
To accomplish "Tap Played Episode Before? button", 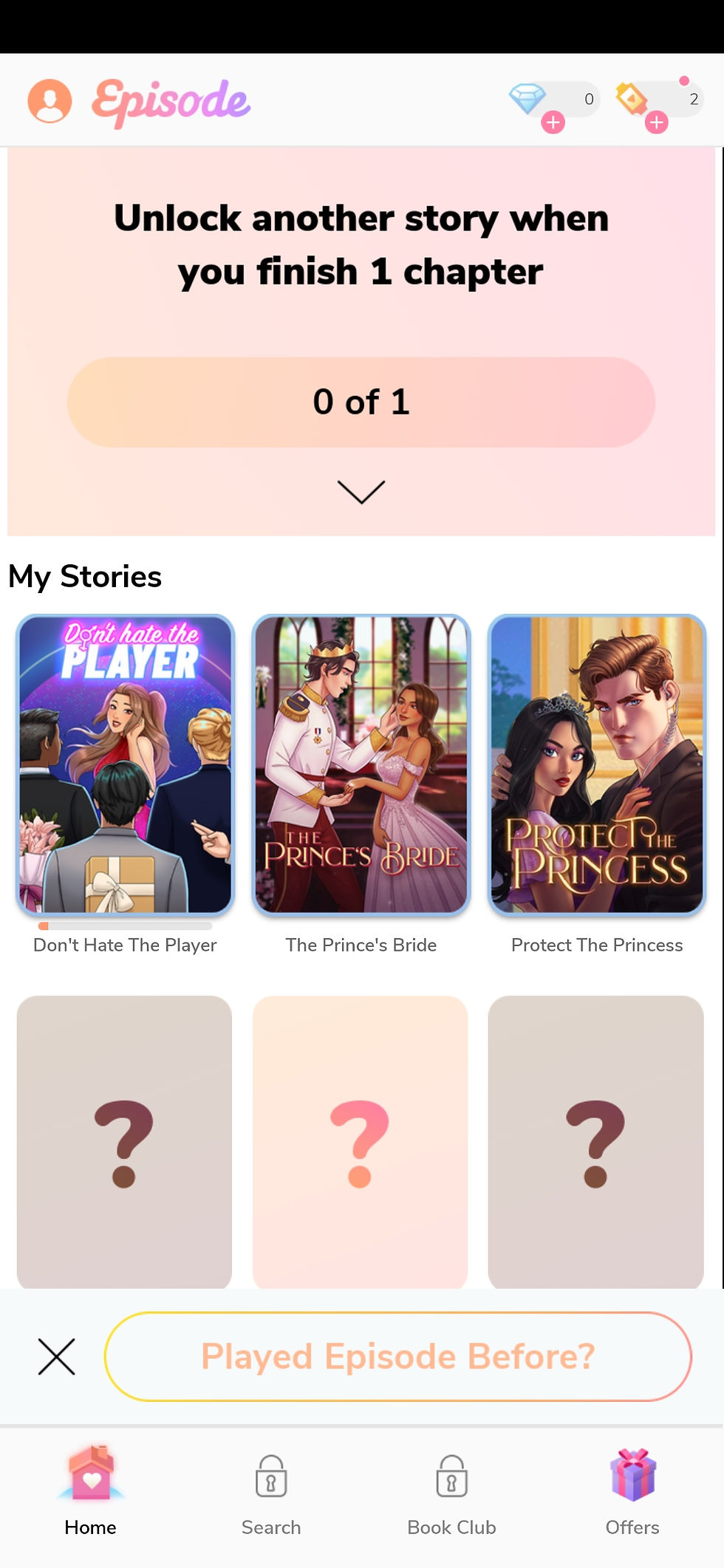I will (397, 1357).
